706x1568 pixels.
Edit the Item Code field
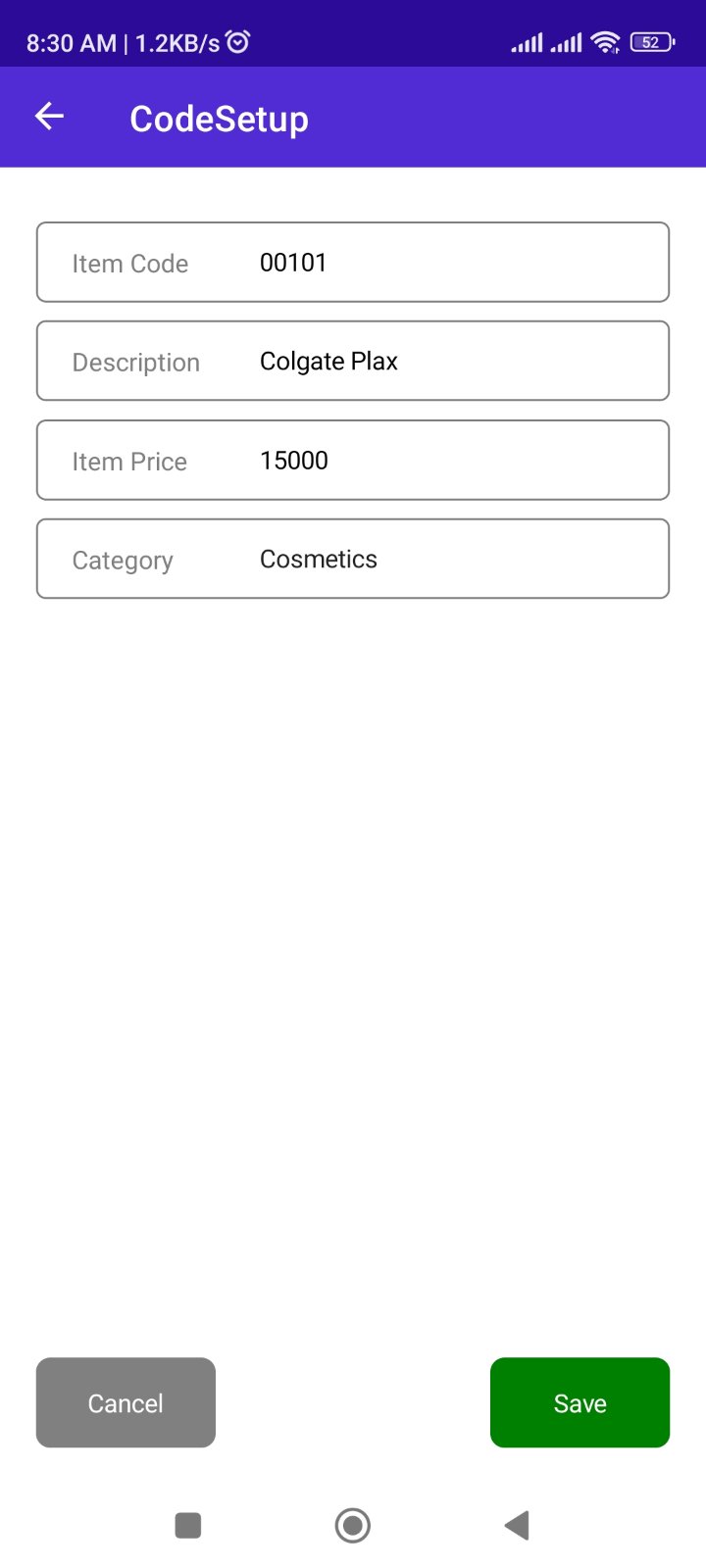[x=353, y=263]
